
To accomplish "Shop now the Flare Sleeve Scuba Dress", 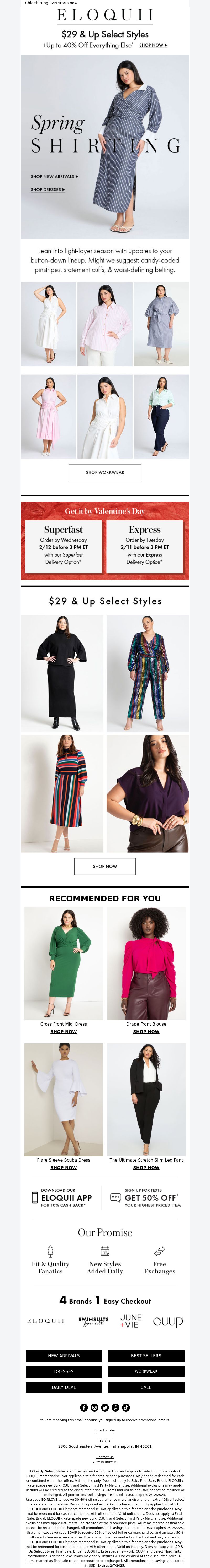I will point(64,1167).
